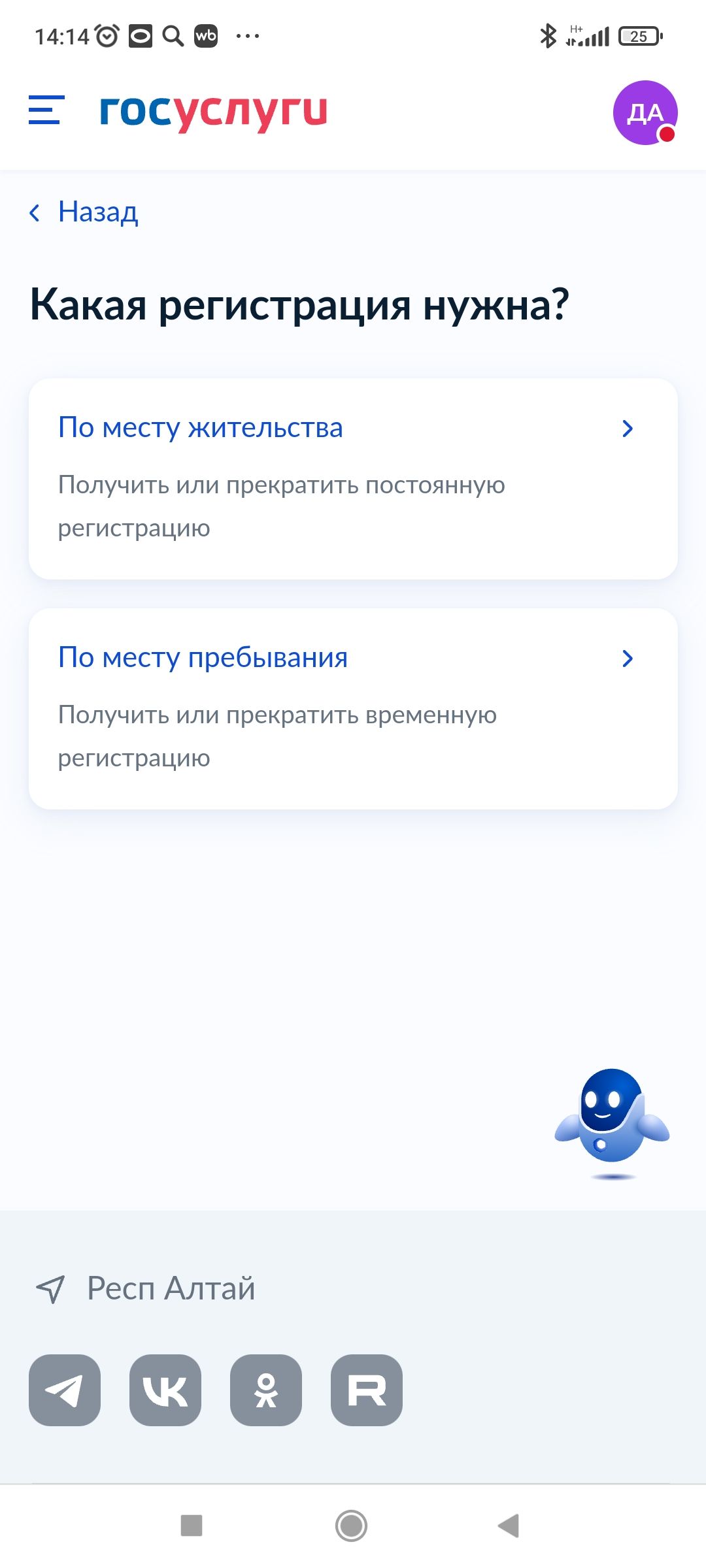
Task: Open the robot assistant chat
Action: 612,1122
